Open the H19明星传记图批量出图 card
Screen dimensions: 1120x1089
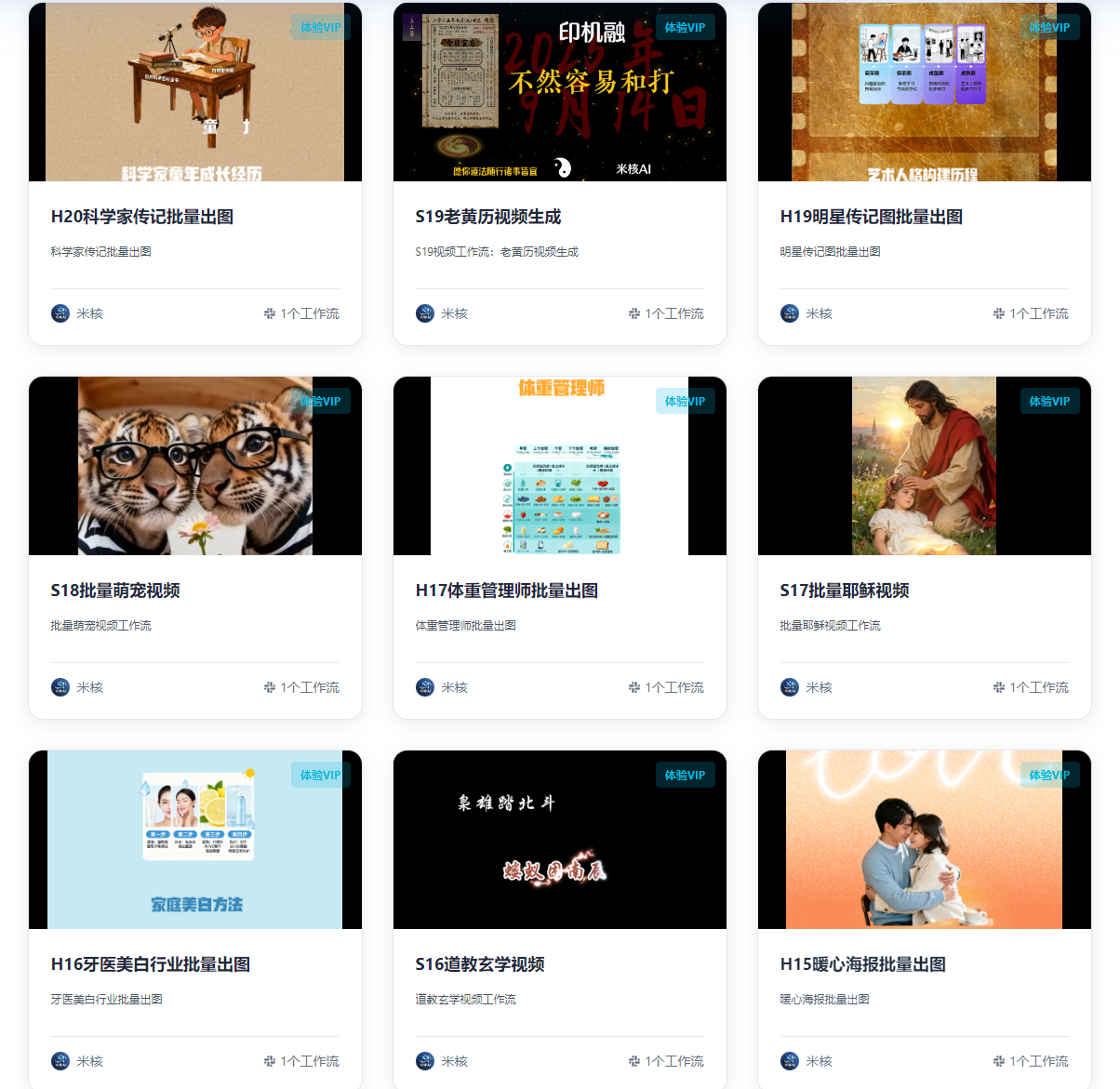pyautogui.click(x=871, y=217)
